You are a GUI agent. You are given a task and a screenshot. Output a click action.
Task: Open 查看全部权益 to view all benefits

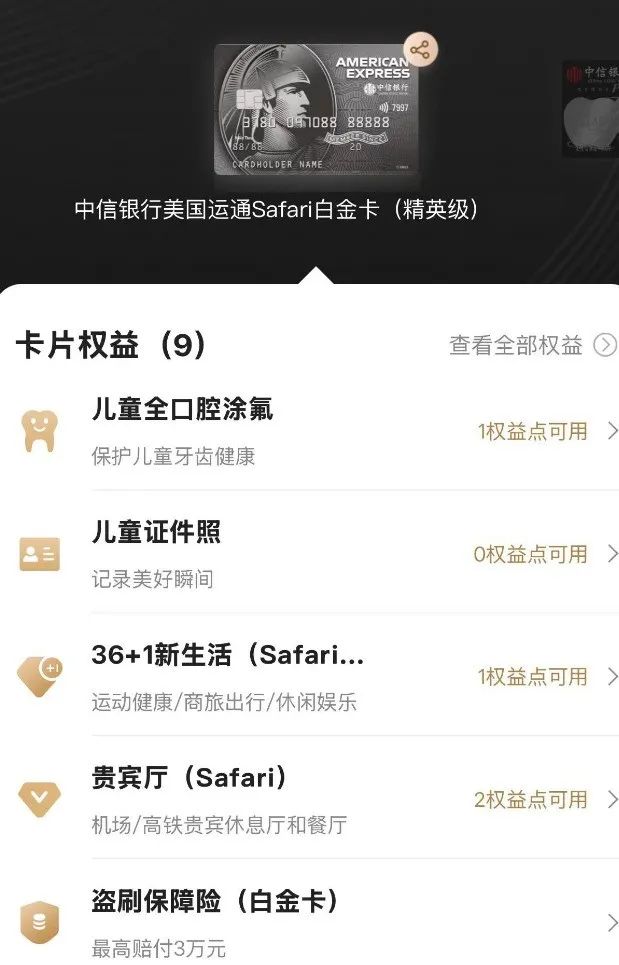[532, 345]
